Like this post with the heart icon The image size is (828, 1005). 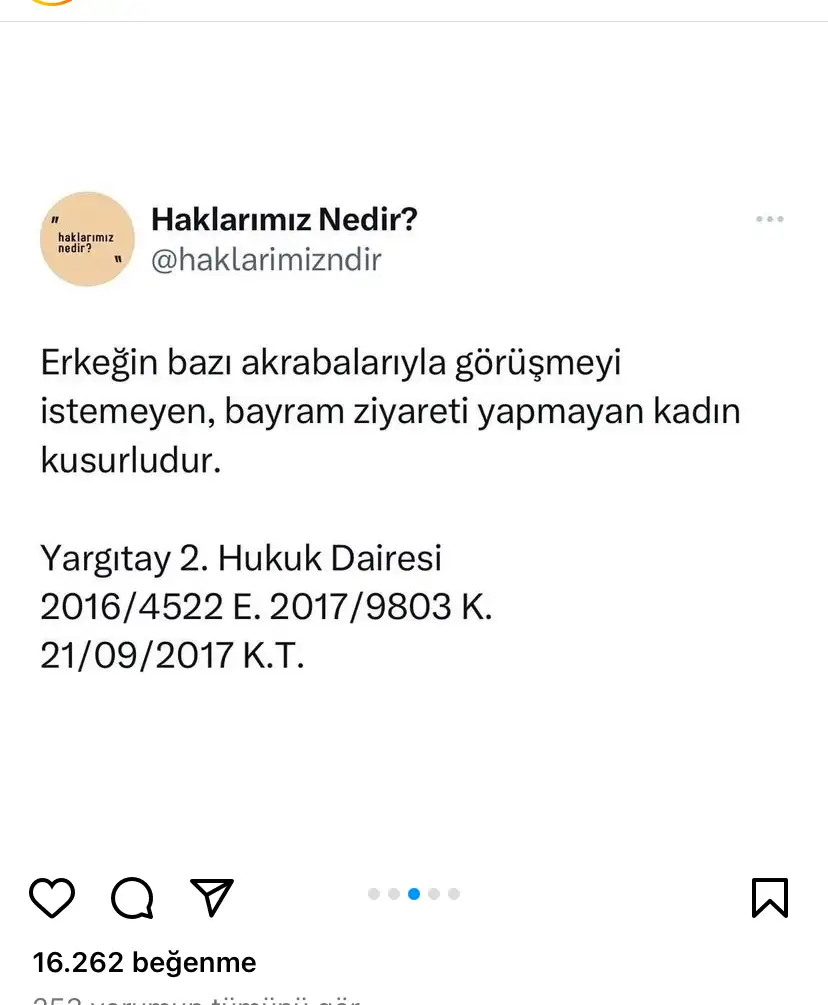tap(52, 897)
